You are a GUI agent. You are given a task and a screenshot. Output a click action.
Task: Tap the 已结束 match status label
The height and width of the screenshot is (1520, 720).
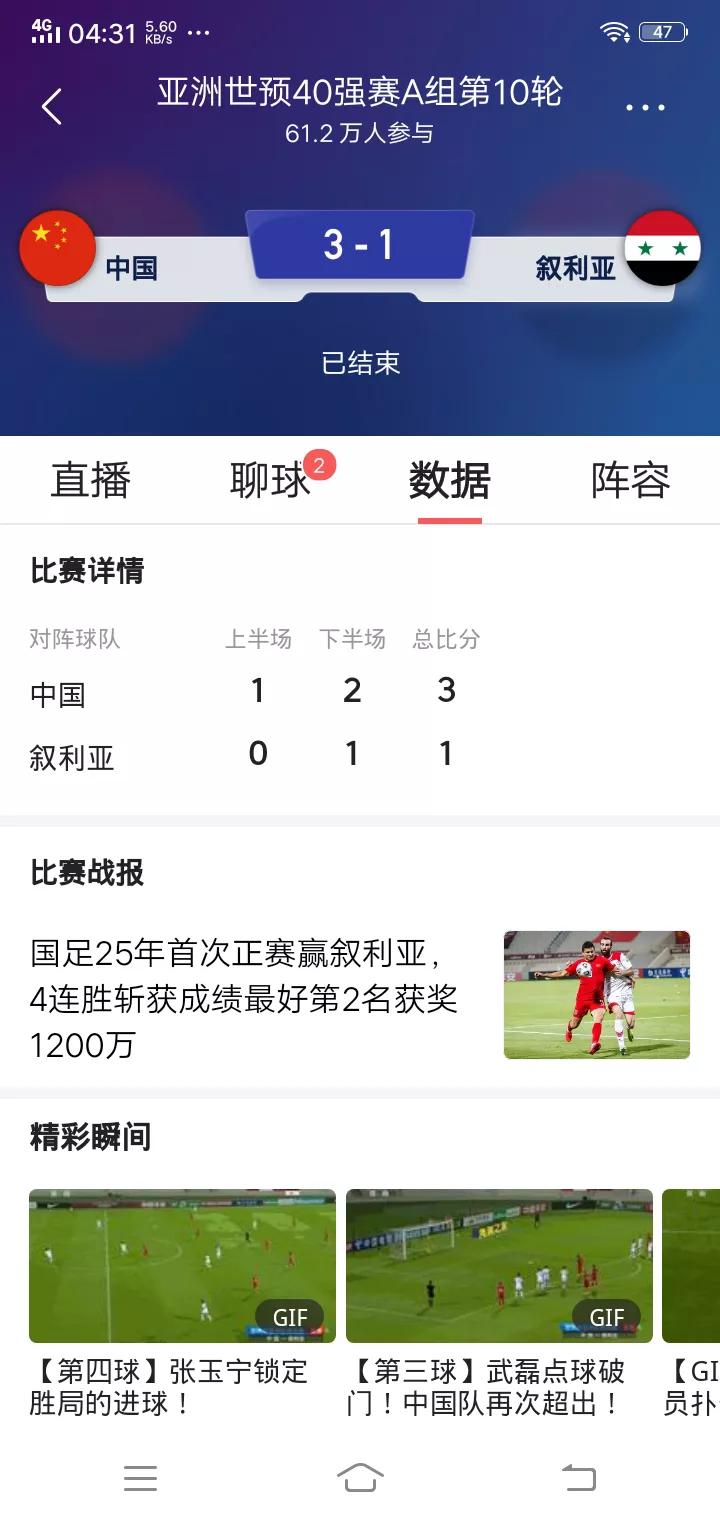click(x=360, y=364)
